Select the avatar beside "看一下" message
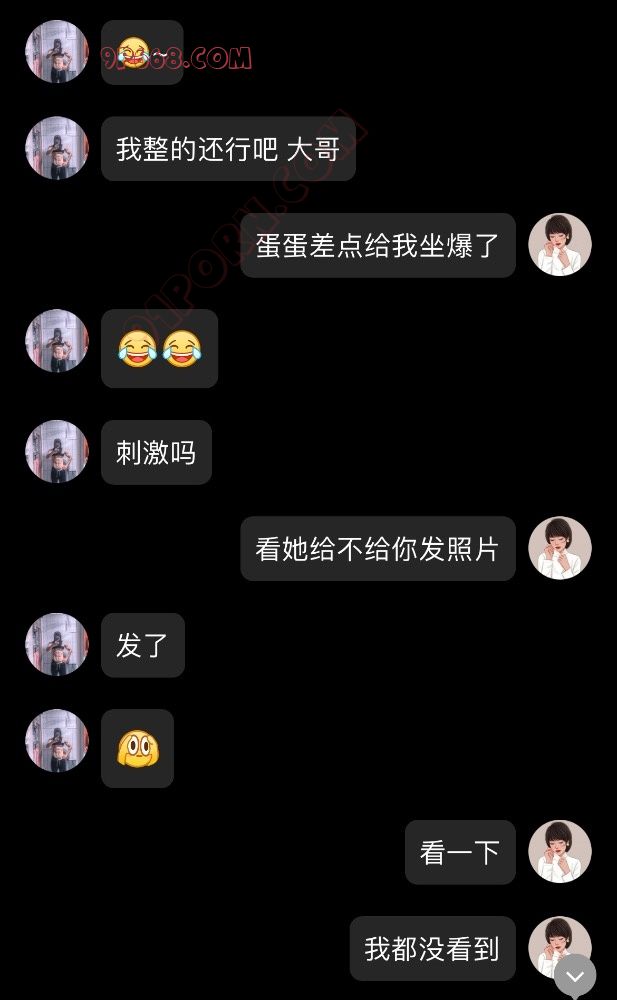617x1000 pixels. click(x=559, y=852)
